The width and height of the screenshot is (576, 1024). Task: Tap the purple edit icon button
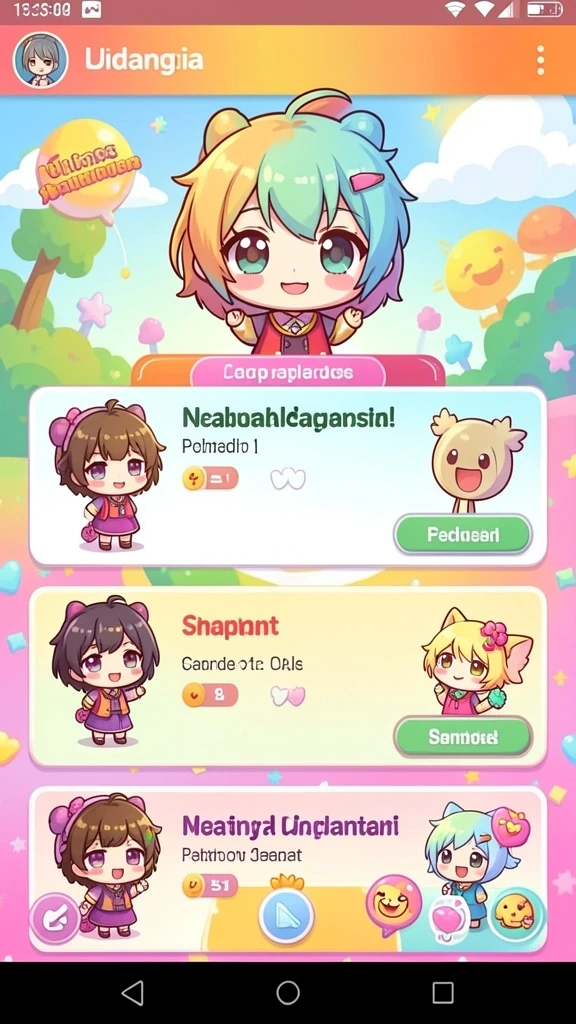coord(55,918)
